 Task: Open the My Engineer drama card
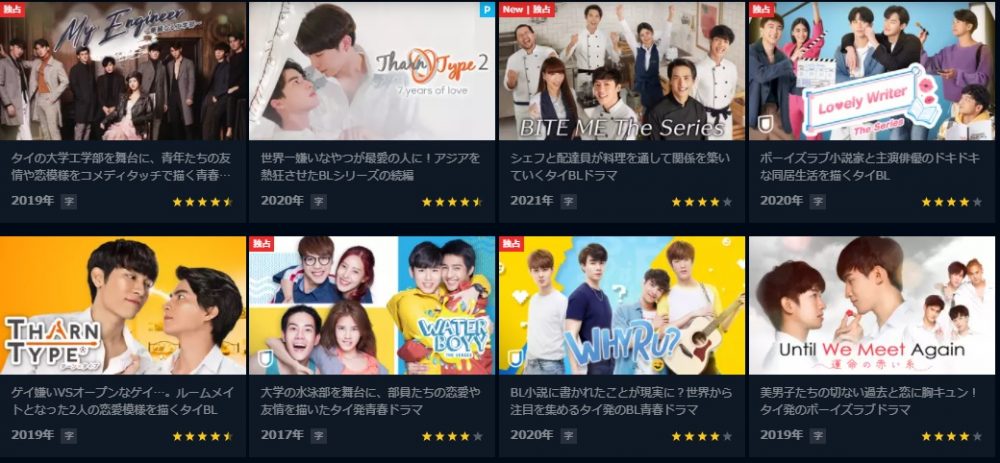pyautogui.click(x=122, y=72)
